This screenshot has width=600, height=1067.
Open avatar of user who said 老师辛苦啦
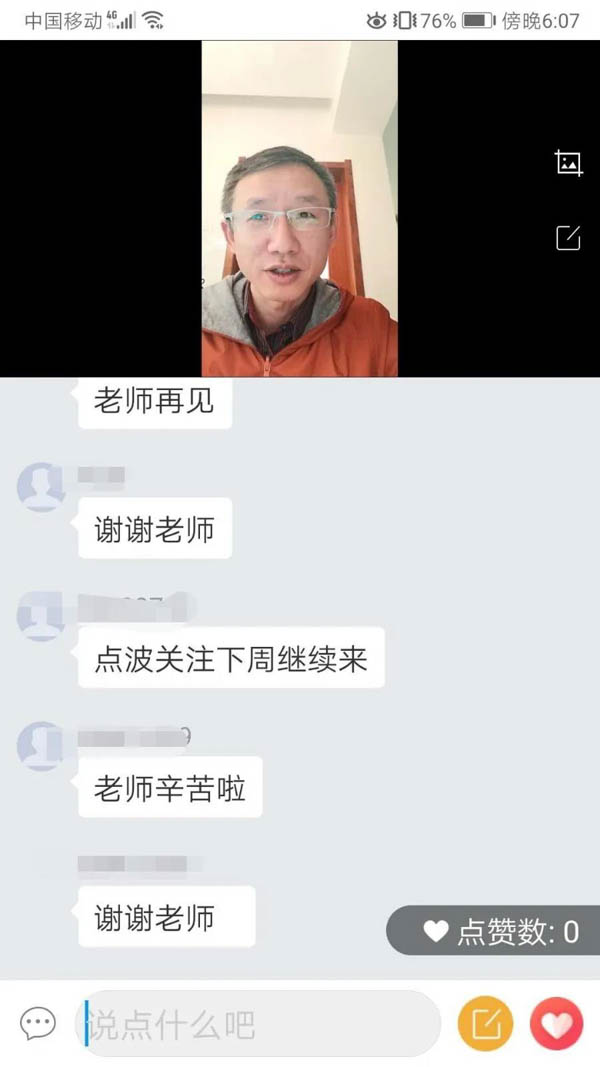tap(42, 745)
